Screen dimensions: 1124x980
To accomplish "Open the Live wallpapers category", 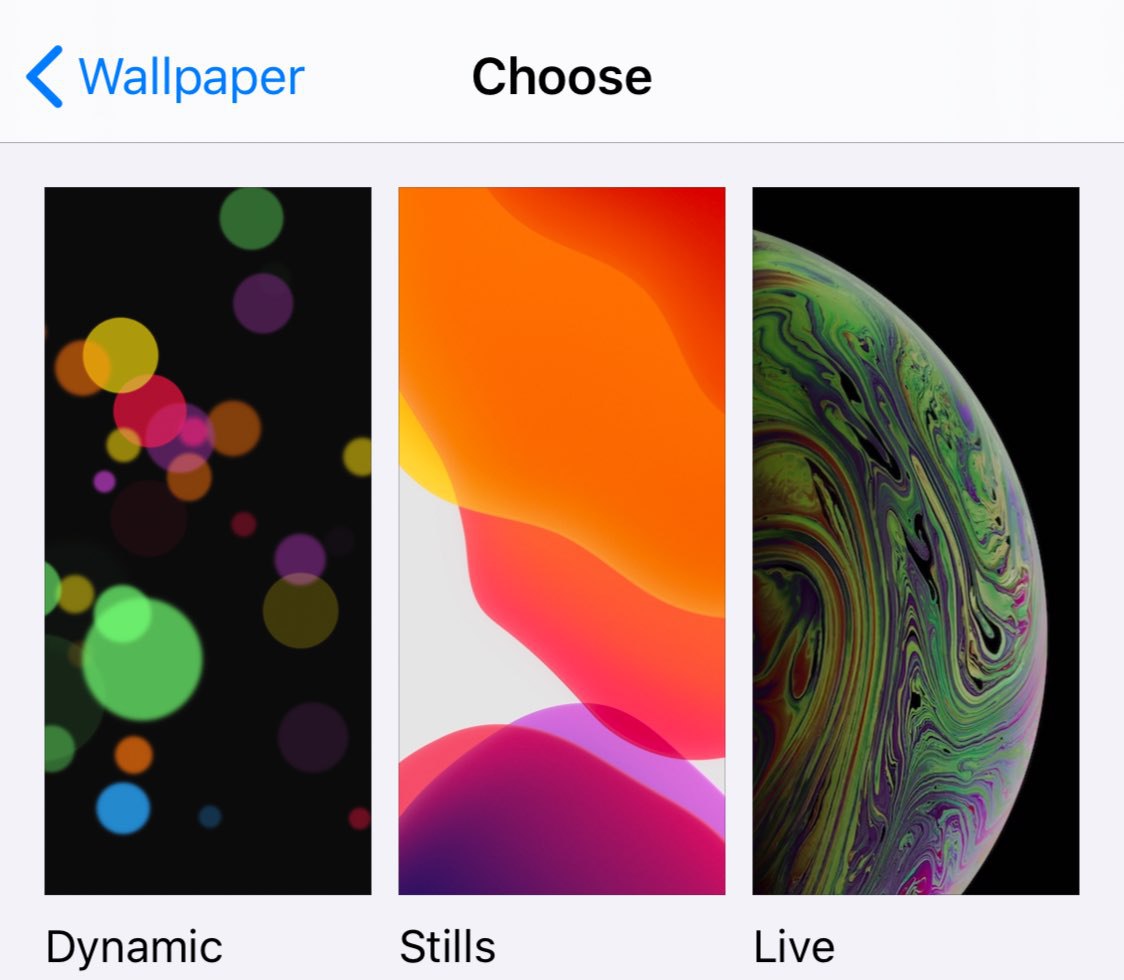I will (x=915, y=540).
